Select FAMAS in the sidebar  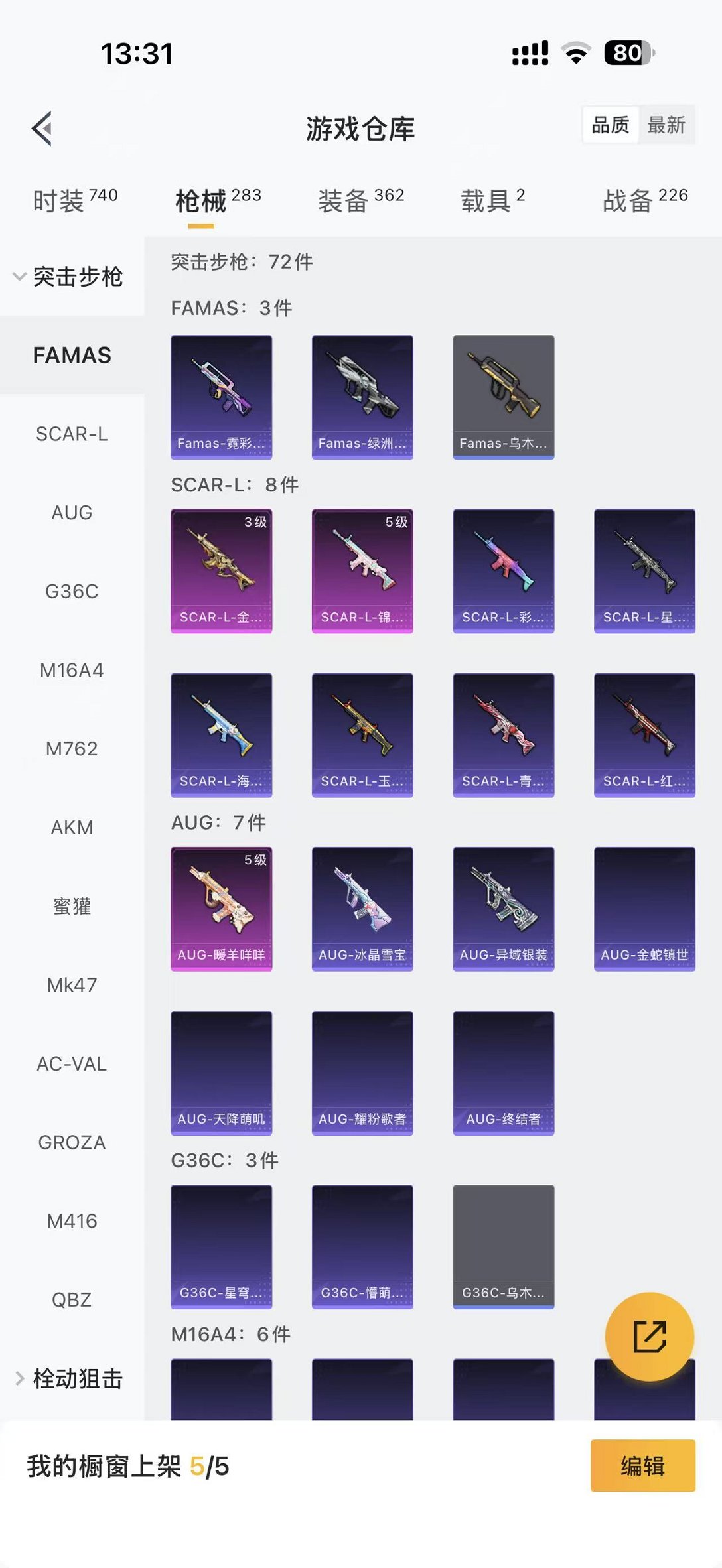tap(72, 356)
